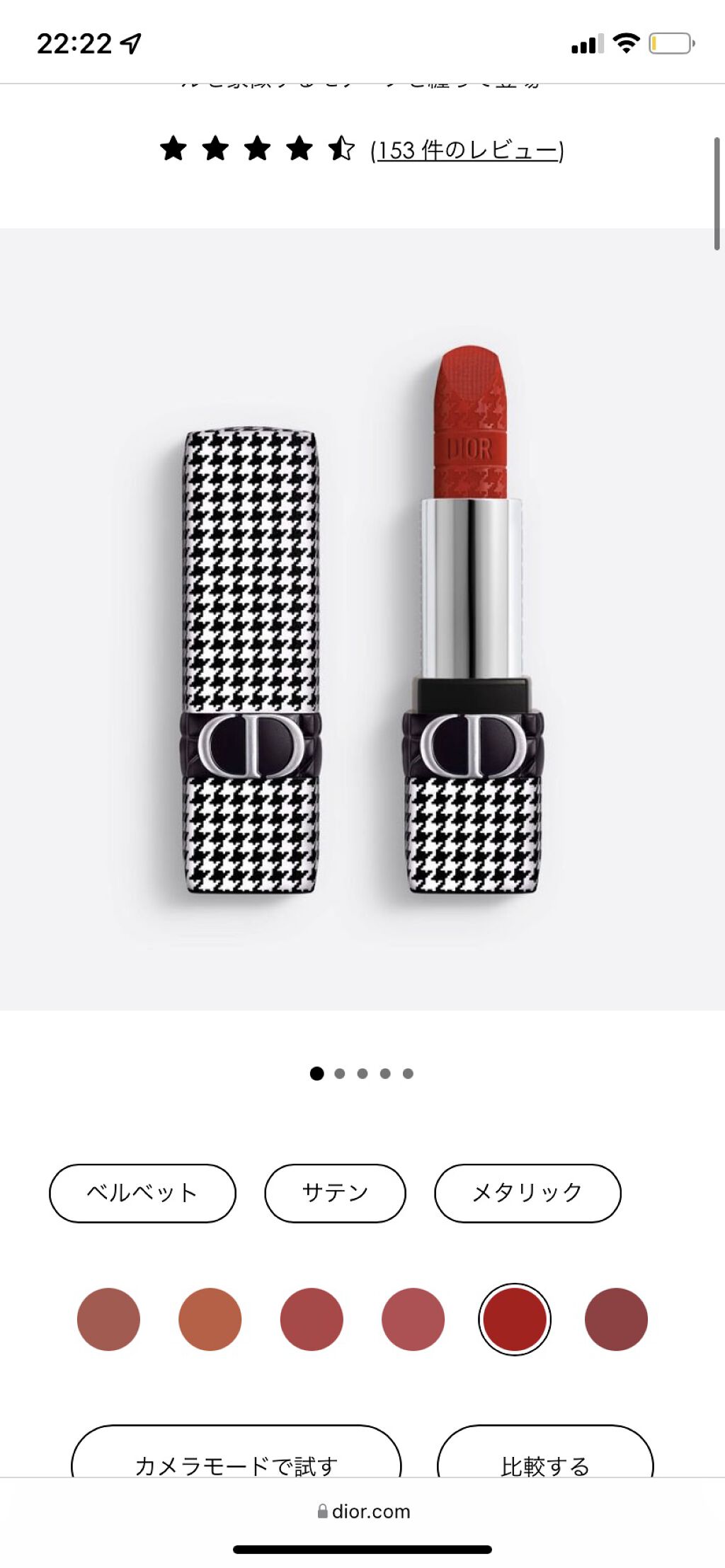
Task: Tap the dior.com address bar
Action: pos(364,1511)
